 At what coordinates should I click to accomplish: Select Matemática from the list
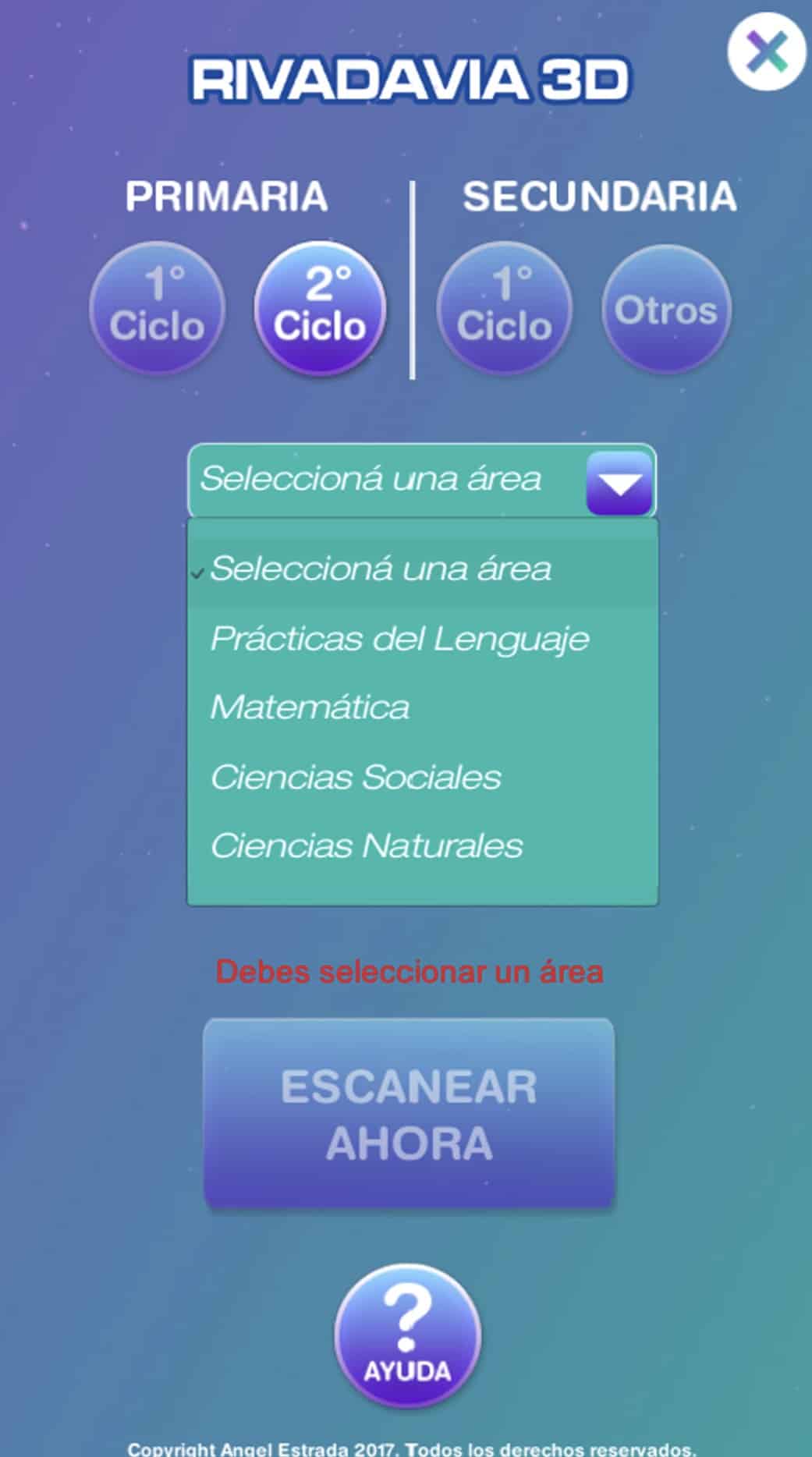point(310,707)
